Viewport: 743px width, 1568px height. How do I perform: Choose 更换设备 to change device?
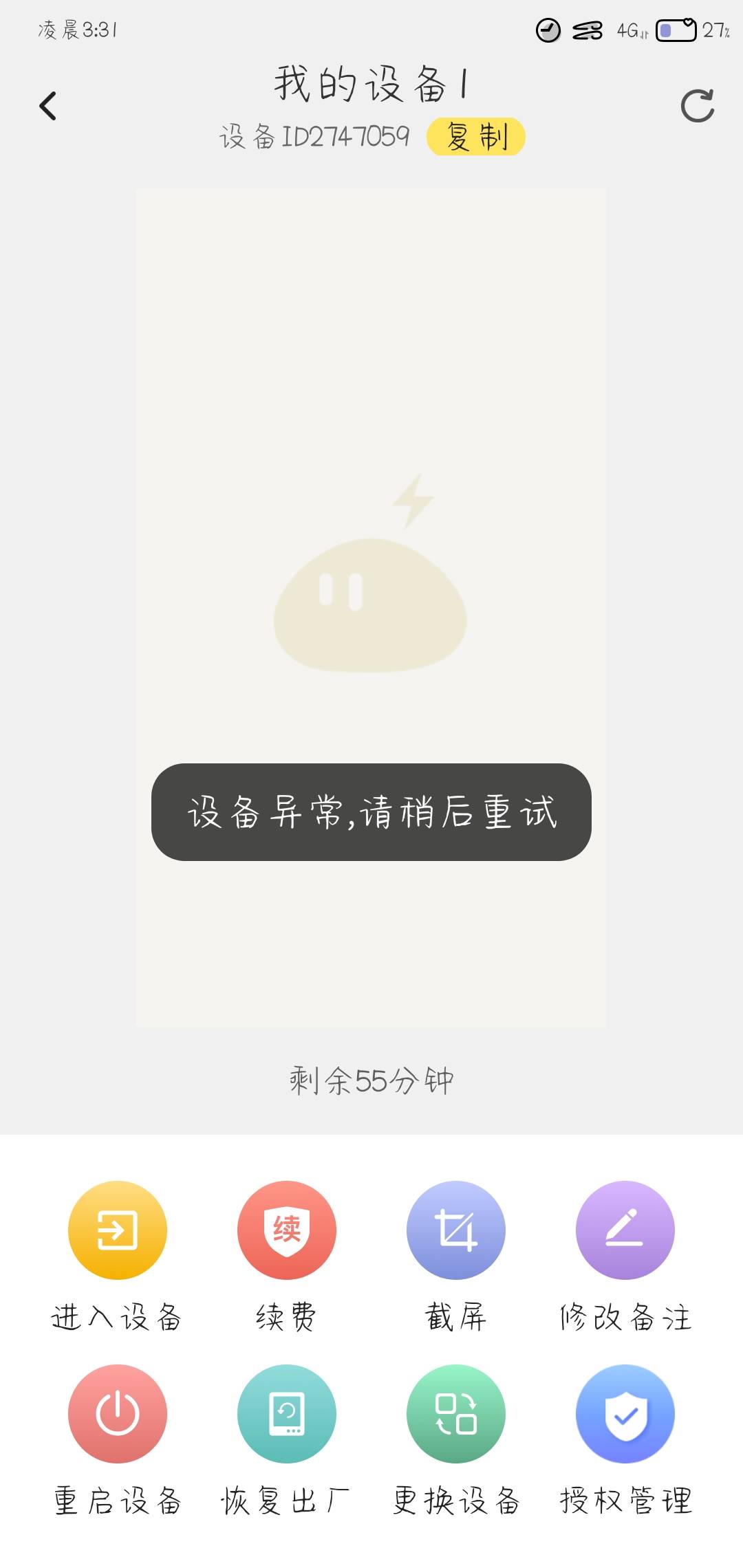pyautogui.click(x=455, y=1413)
